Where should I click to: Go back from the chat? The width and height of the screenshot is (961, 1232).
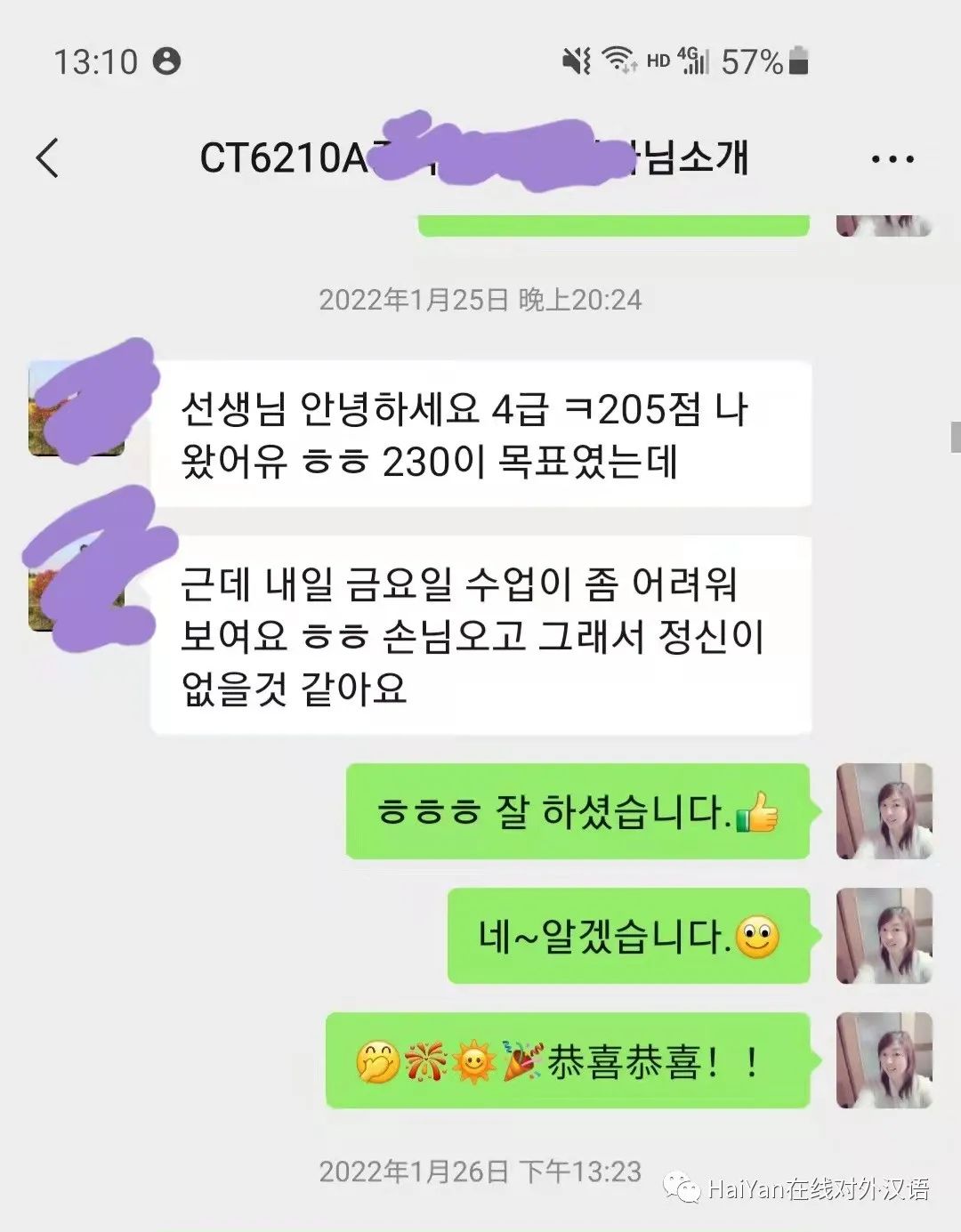(48, 159)
